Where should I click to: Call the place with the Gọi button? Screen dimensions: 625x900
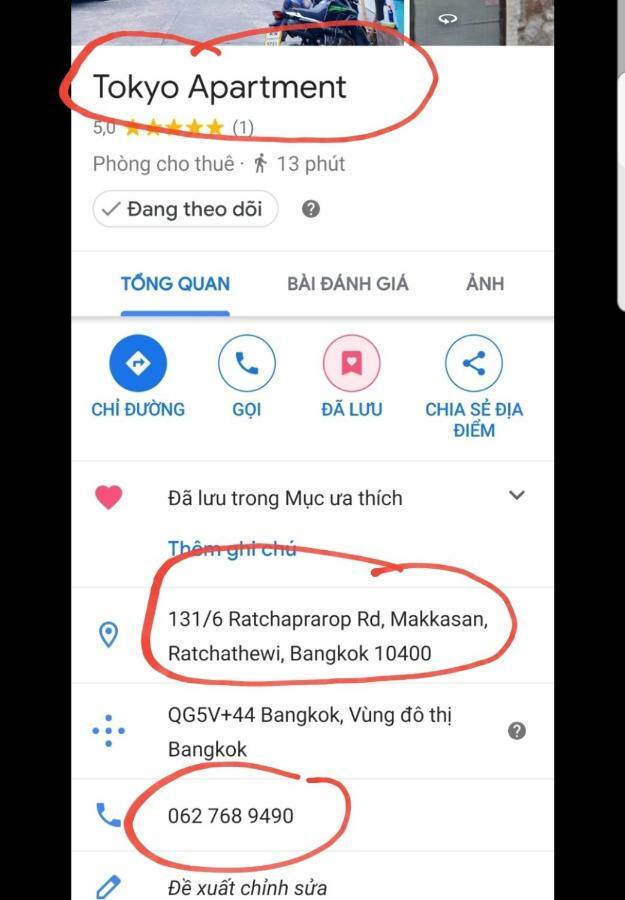pos(246,364)
